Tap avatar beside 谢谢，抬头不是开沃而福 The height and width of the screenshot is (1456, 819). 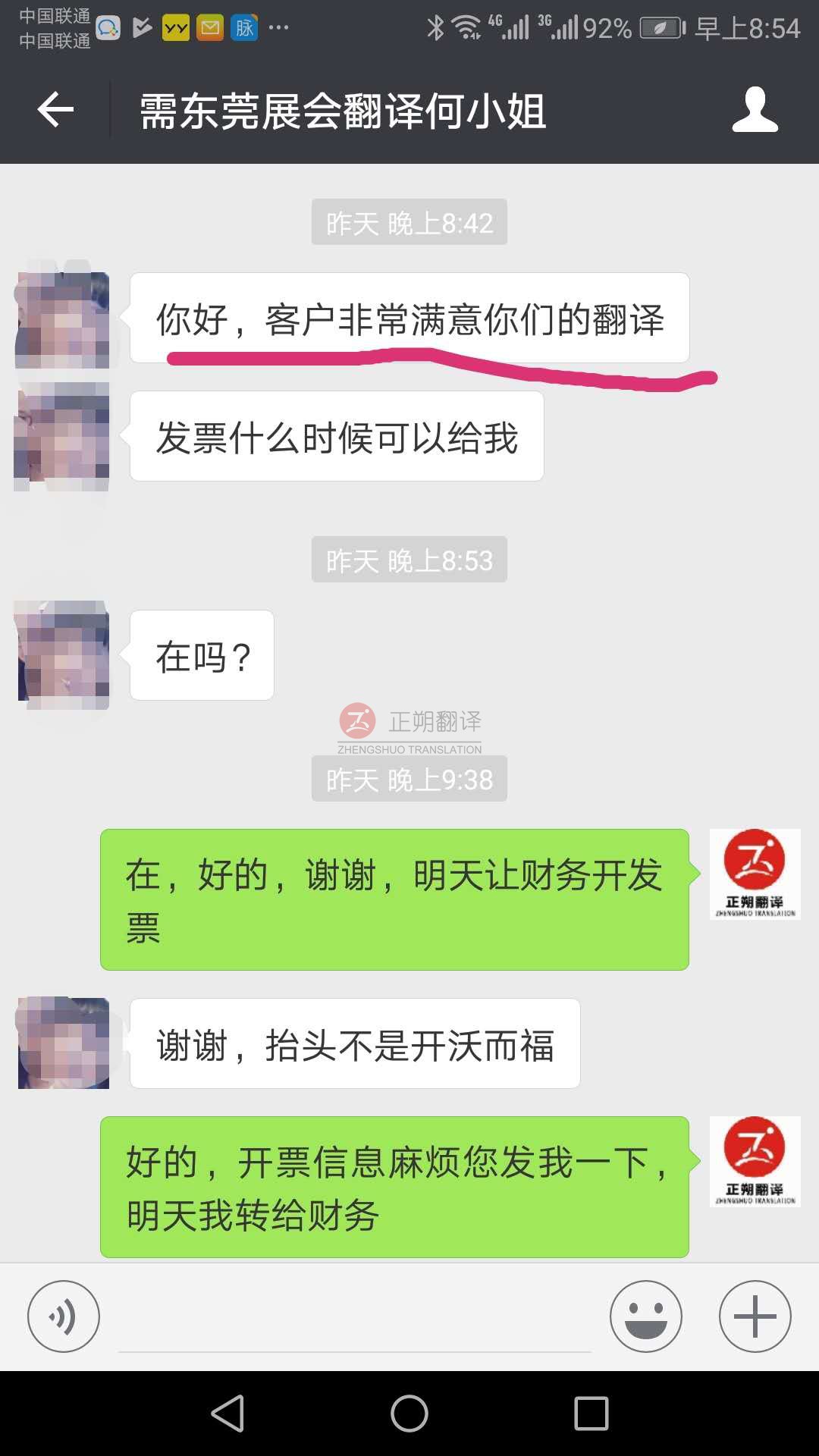[63, 1043]
